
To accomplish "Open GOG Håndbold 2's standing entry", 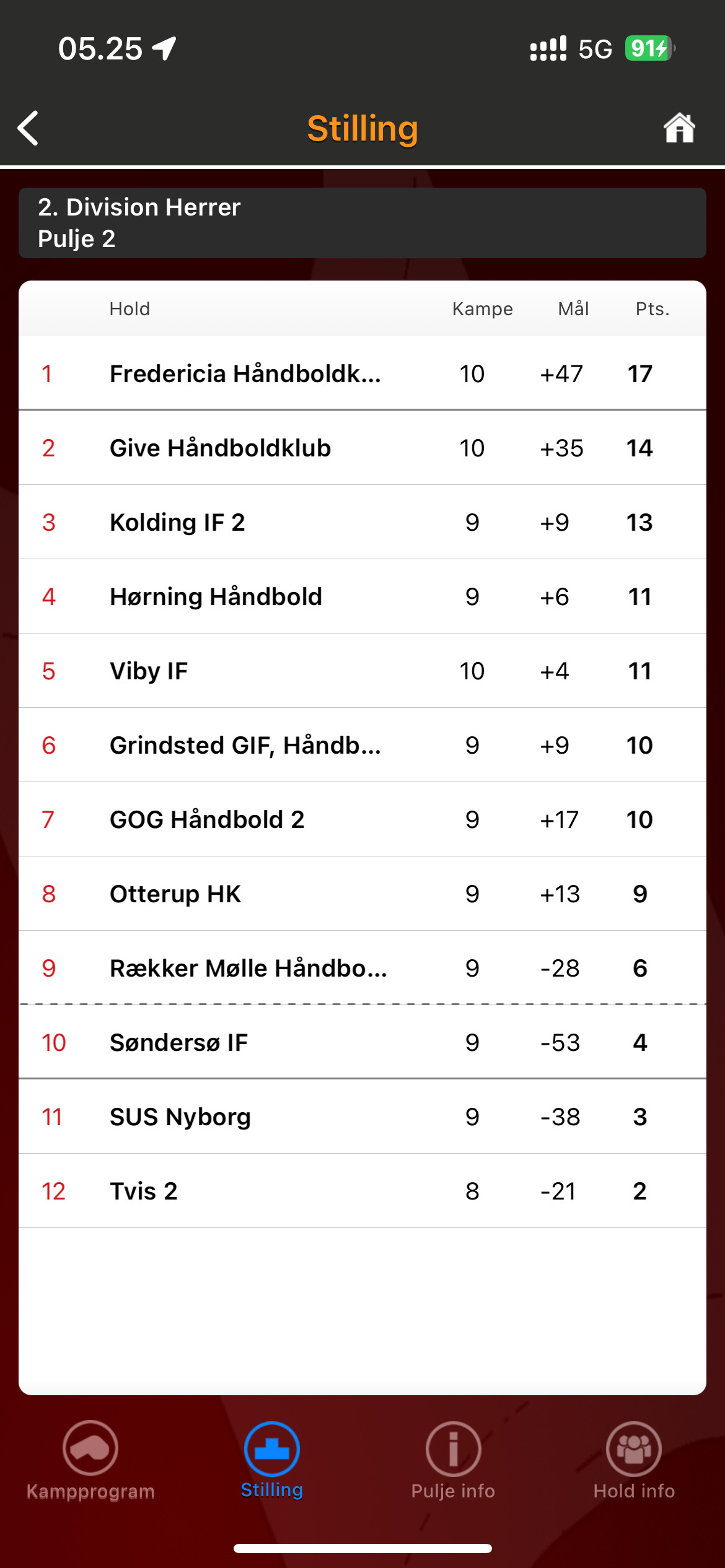I will tap(362, 819).
